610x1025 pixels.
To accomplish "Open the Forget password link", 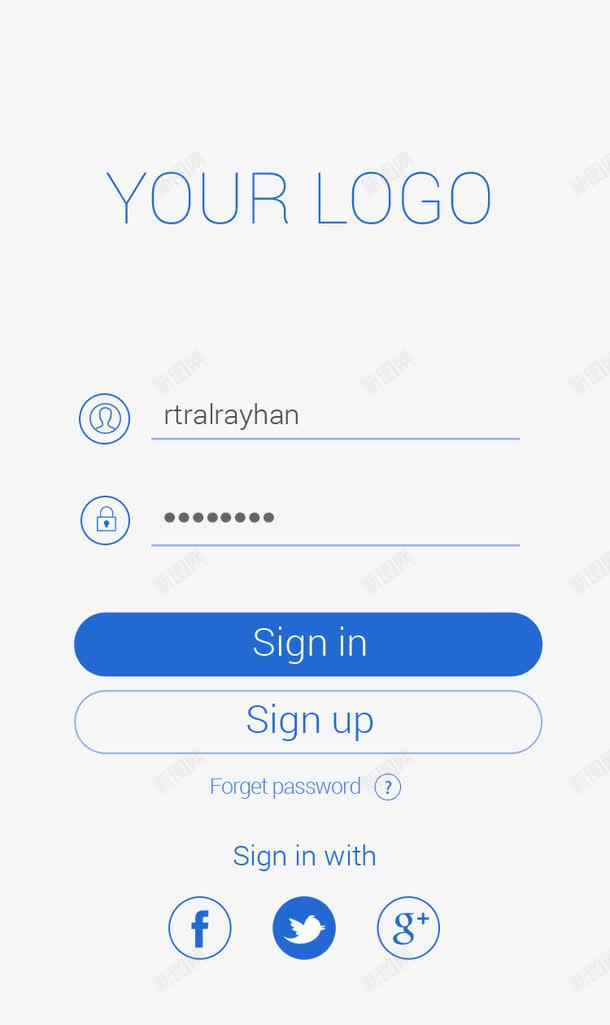I will click(285, 787).
